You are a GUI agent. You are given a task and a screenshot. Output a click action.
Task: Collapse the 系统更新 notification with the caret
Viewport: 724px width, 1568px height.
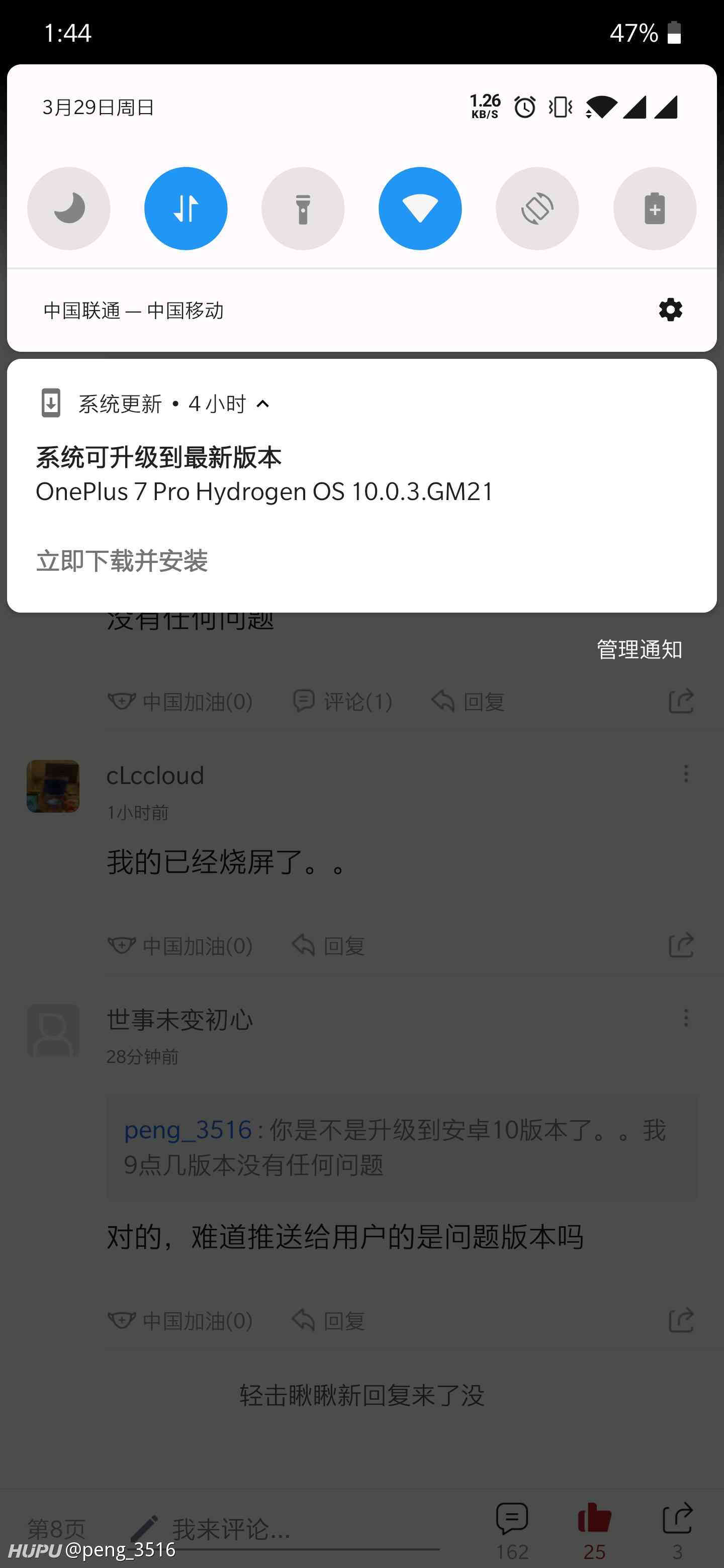(263, 404)
